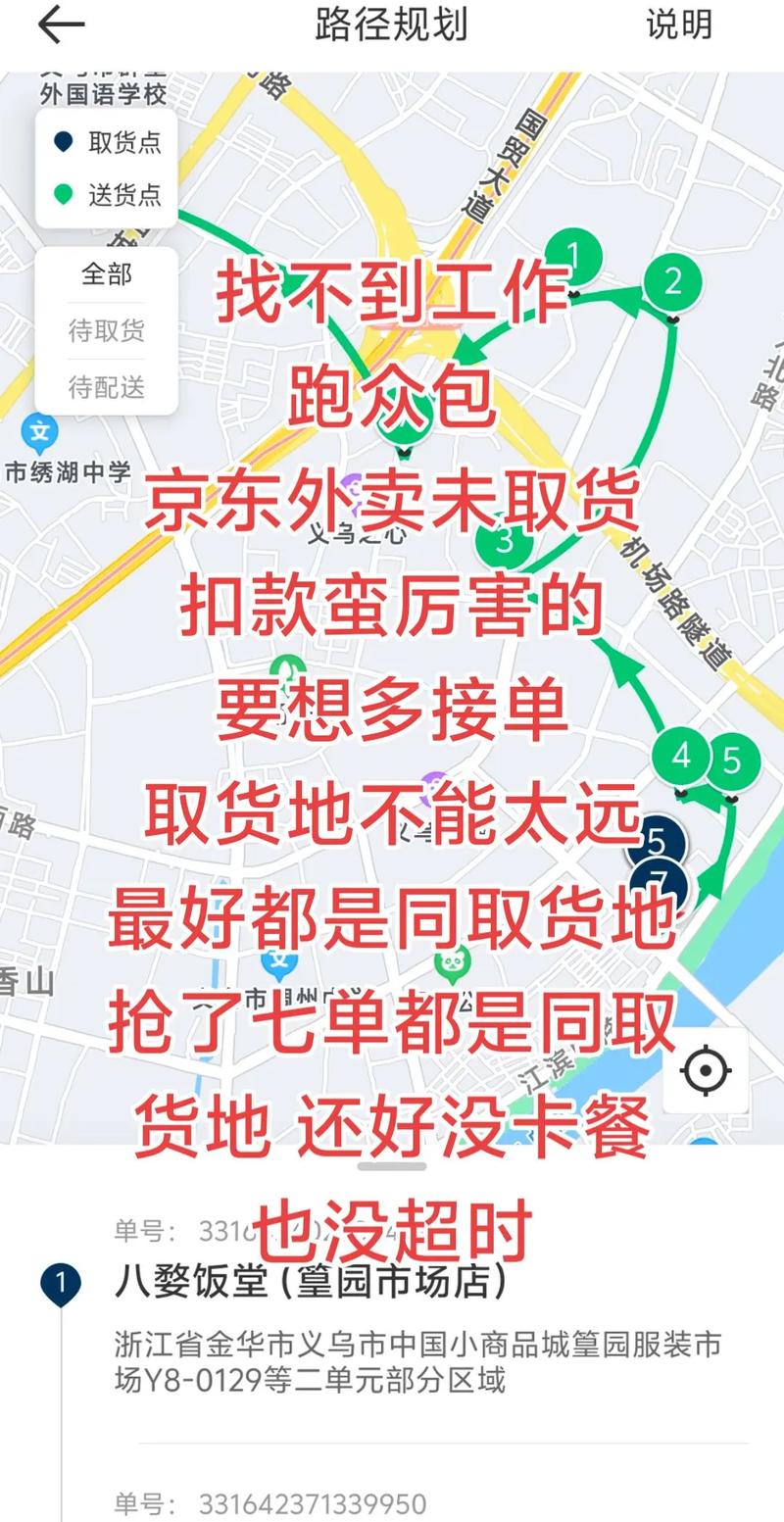Image resolution: width=784 pixels, height=1522 pixels.
Task: Go back with the top-left arrow
Action: coord(61,25)
